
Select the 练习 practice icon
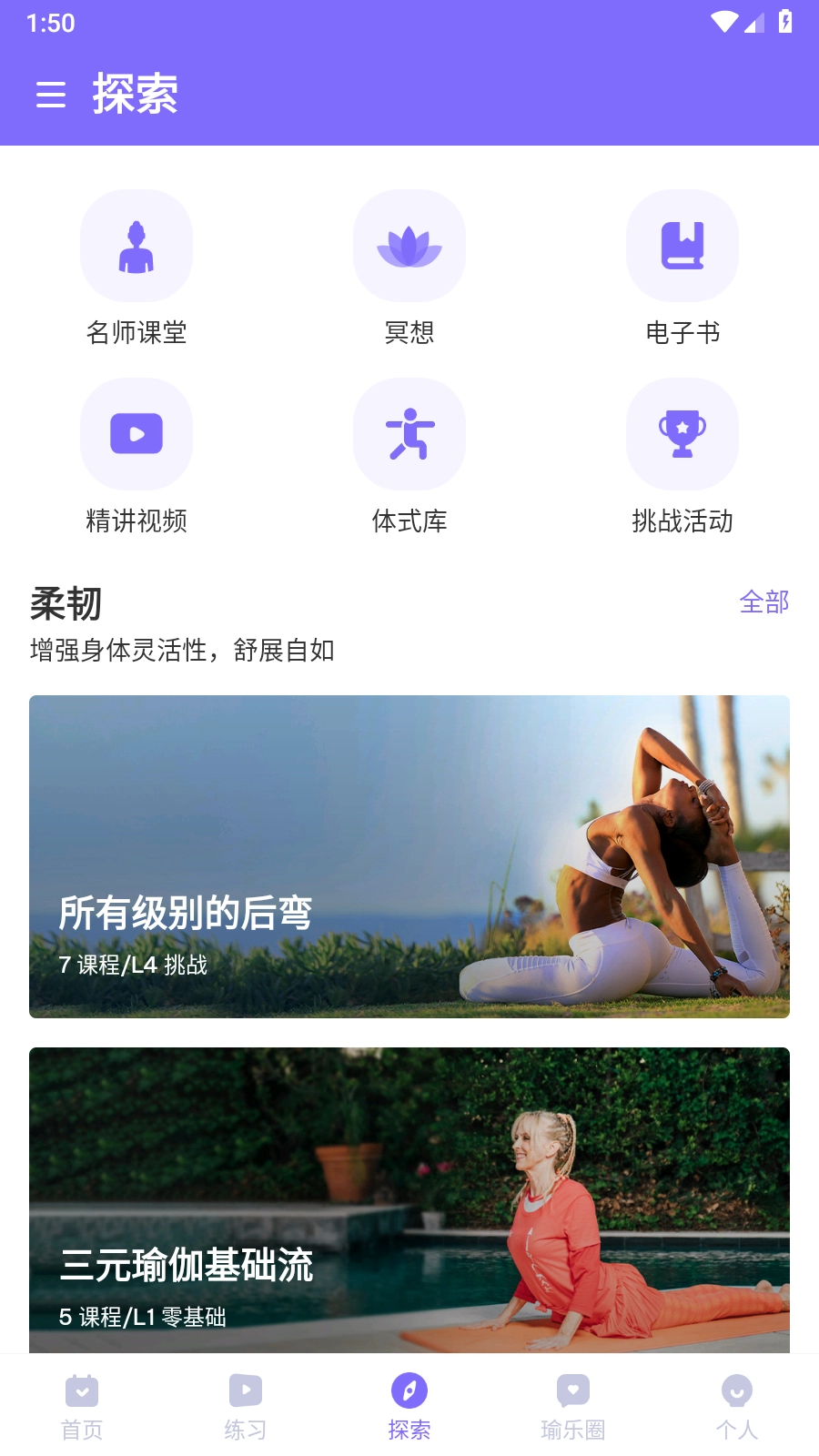click(246, 1390)
